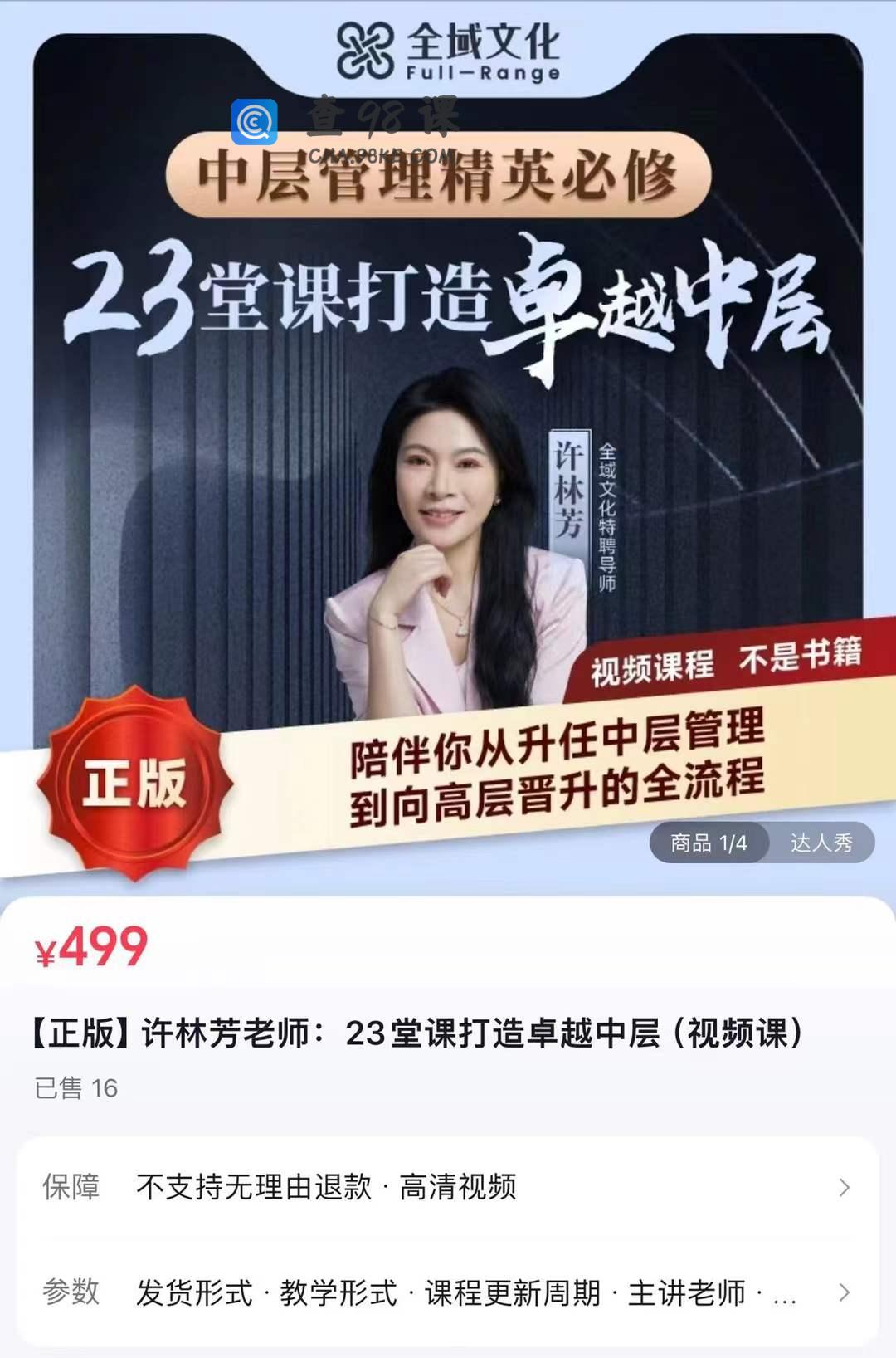Screen dimensions: 896x1358
Task: Open the 保障 guarantee details row
Action: (x=448, y=1187)
